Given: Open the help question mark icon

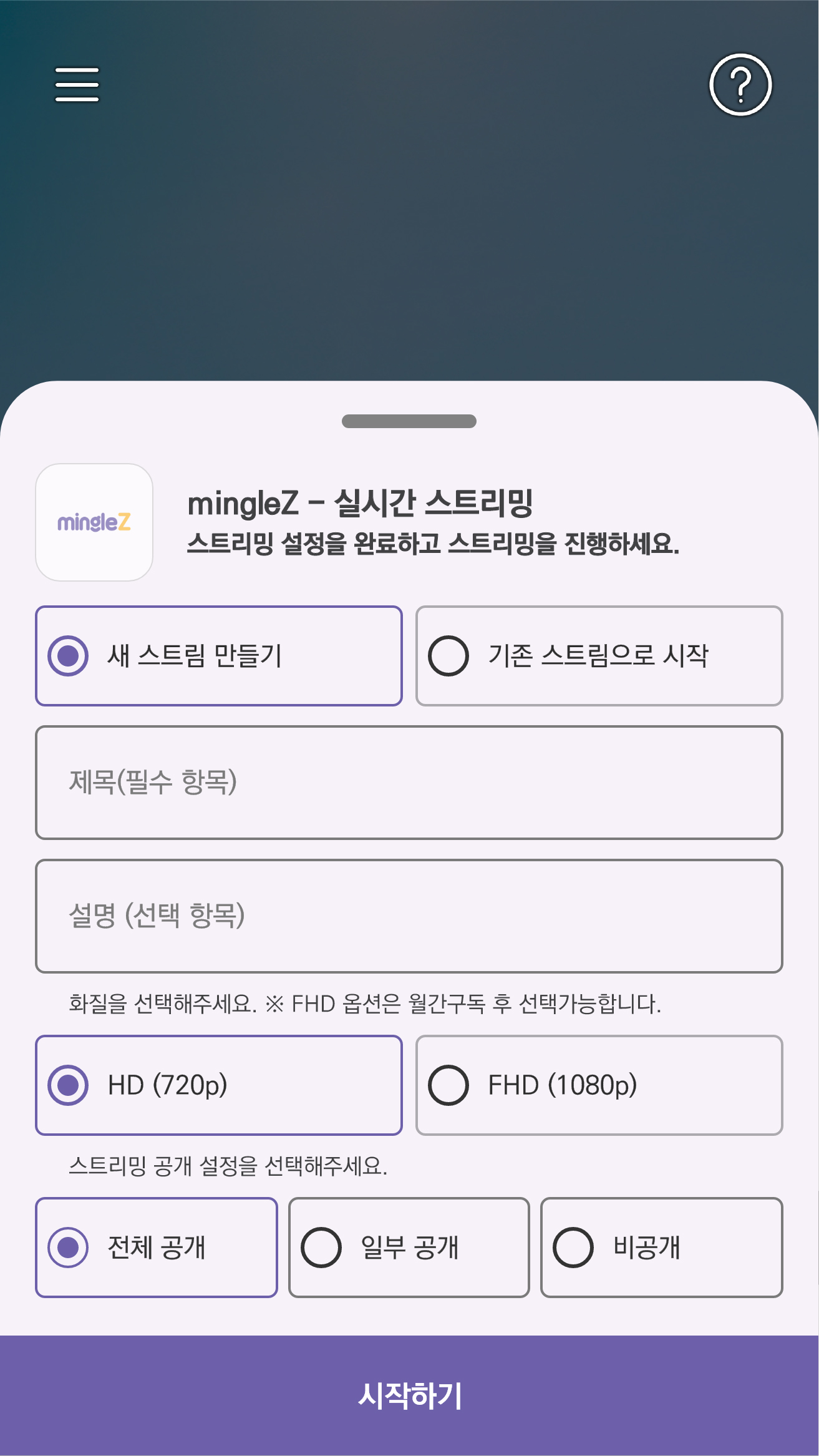Looking at the screenshot, I should (x=740, y=85).
